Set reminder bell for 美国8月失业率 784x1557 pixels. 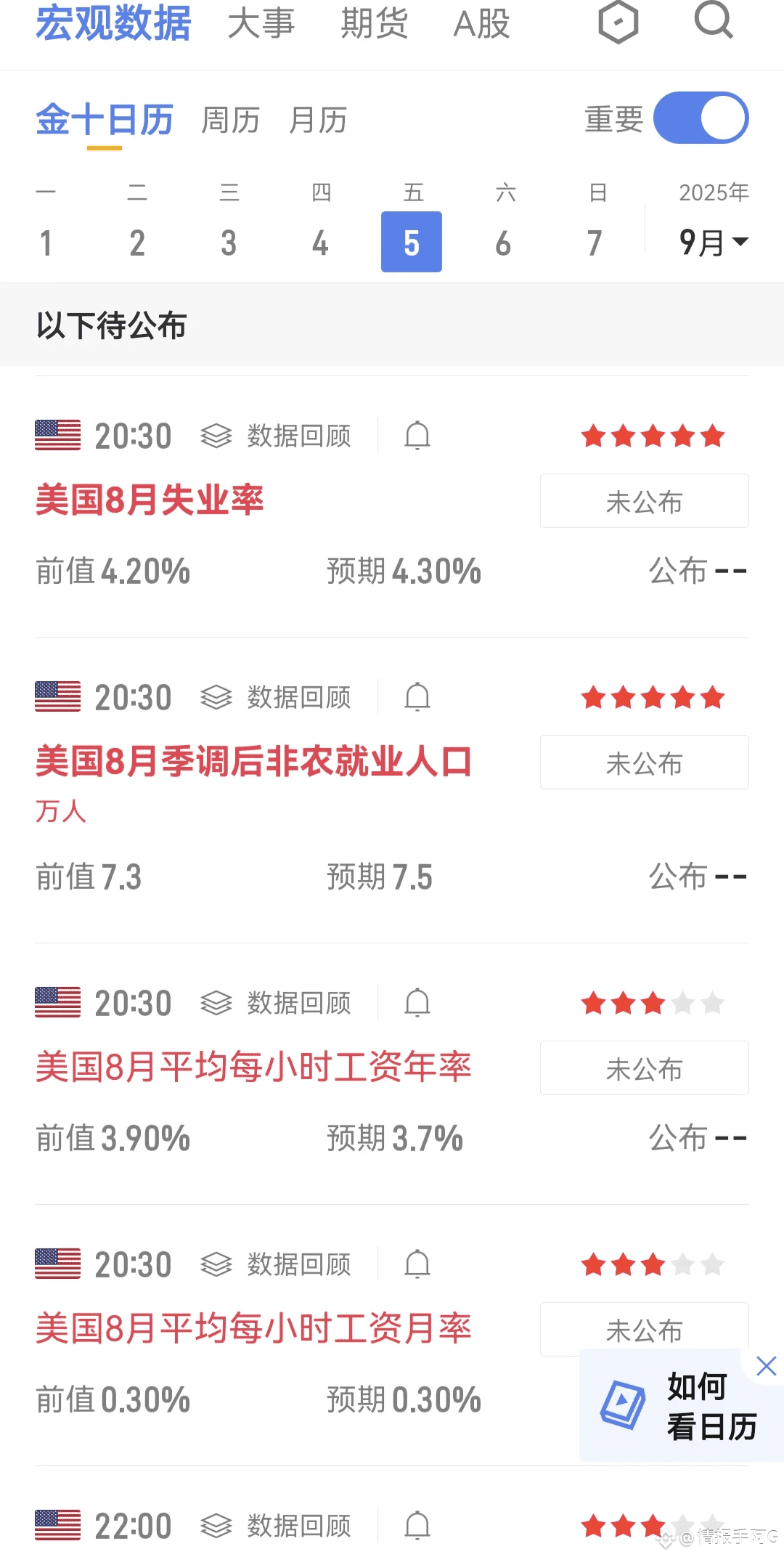pos(417,436)
